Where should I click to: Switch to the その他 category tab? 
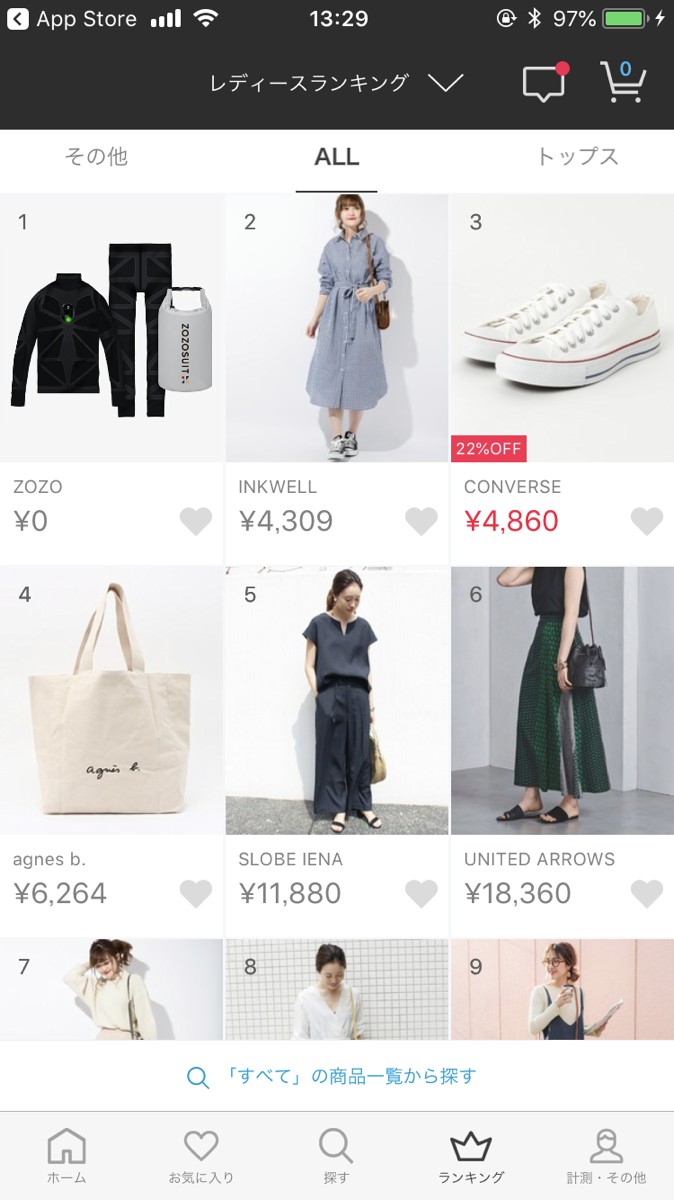coord(96,157)
